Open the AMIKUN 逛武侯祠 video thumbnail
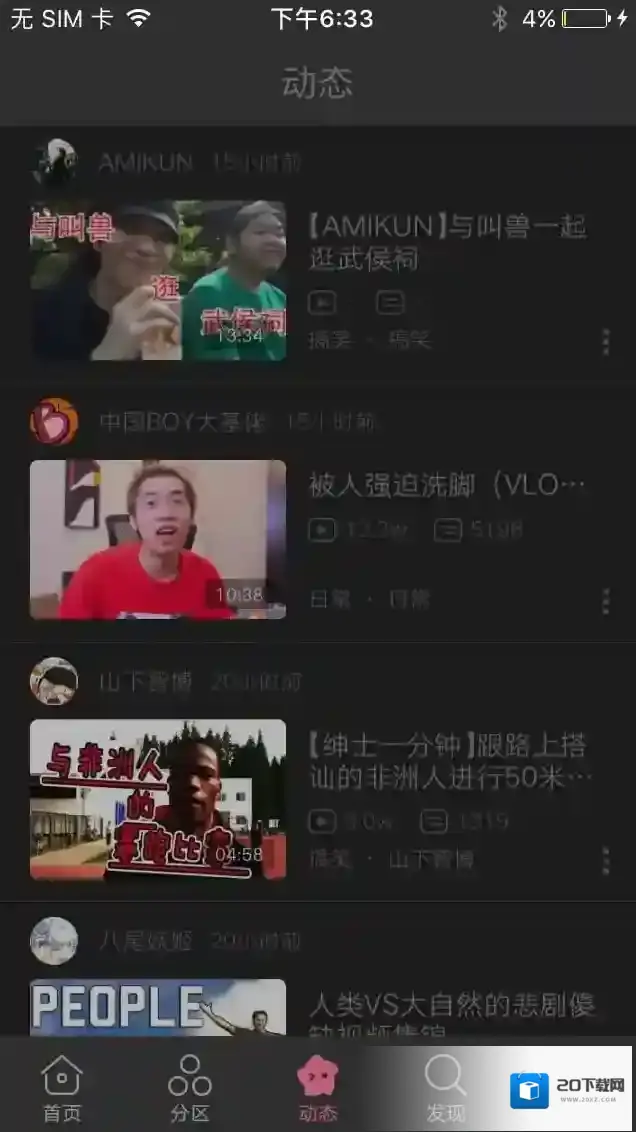This screenshot has width=636, height=1132. tap(158, 281)
